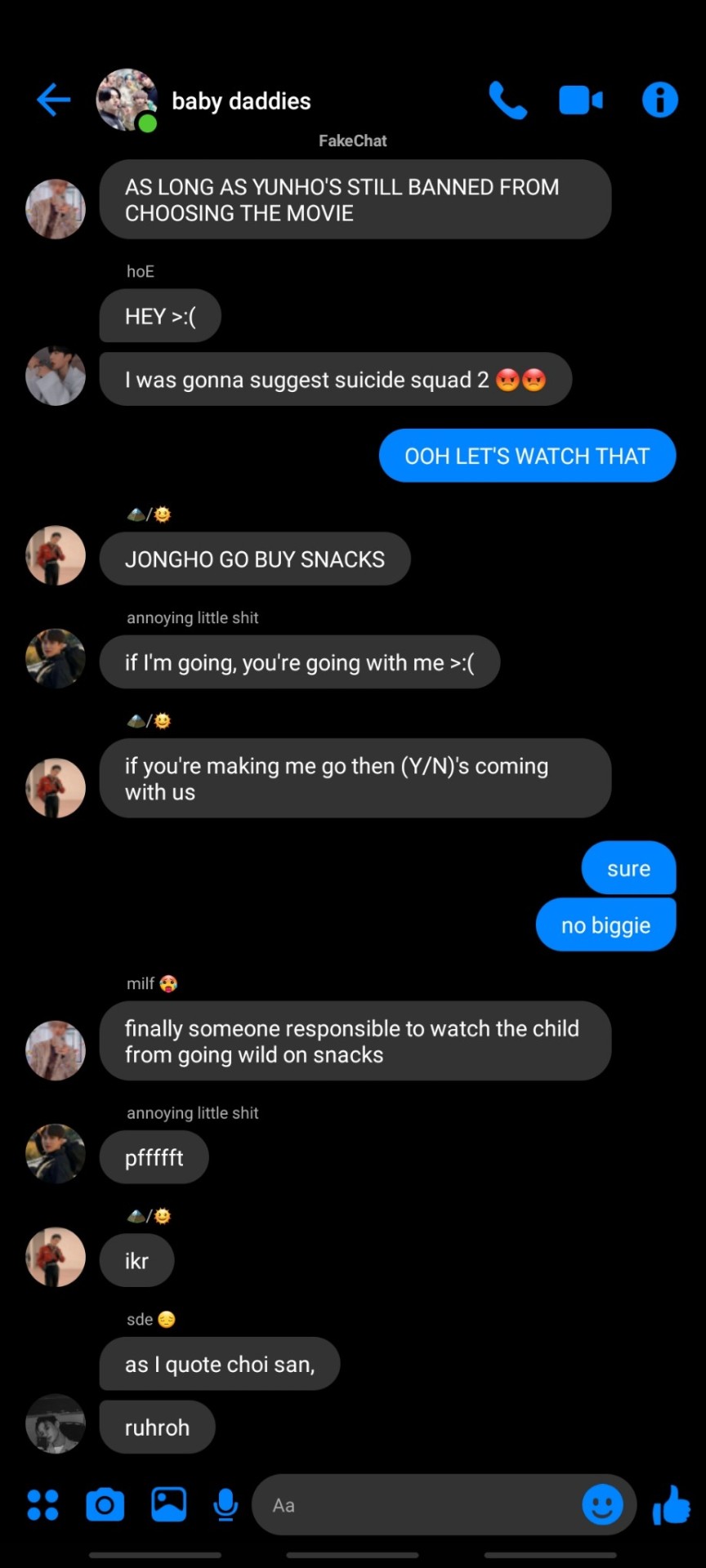The image size is (706, 1568).
Task: Start a voice call with baby daddies
Action: 507,100
